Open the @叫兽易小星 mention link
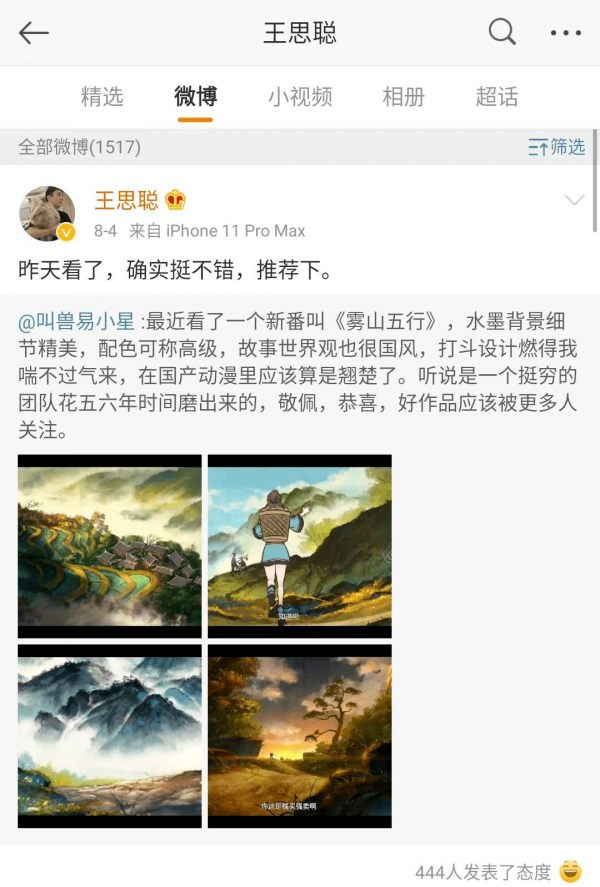 pos(78,322)
